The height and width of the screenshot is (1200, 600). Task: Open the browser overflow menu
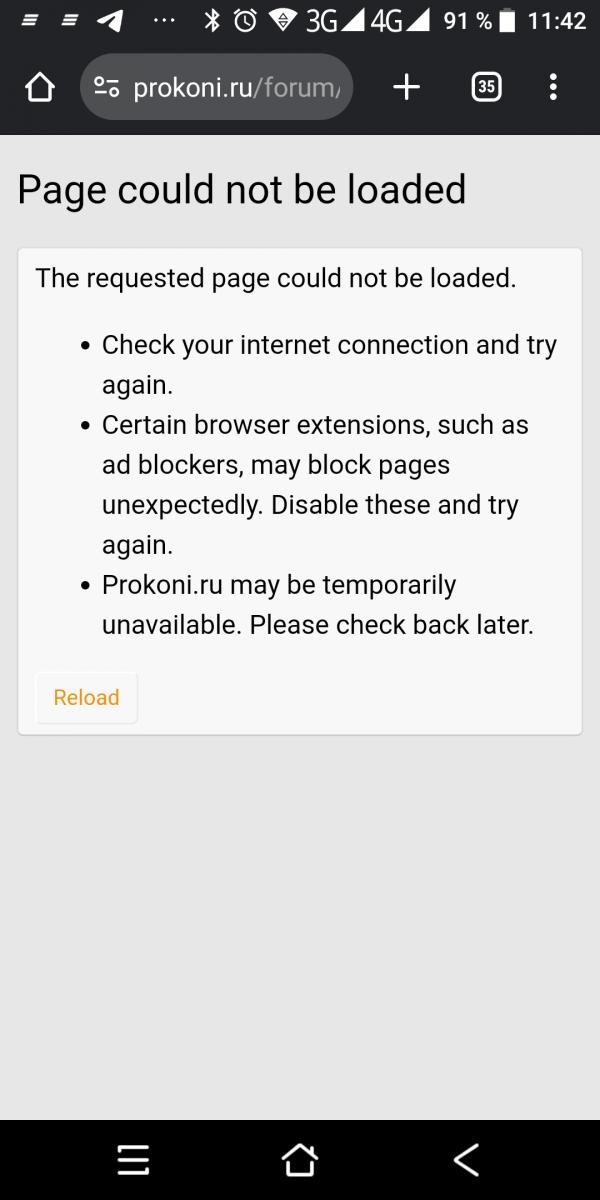553,88
